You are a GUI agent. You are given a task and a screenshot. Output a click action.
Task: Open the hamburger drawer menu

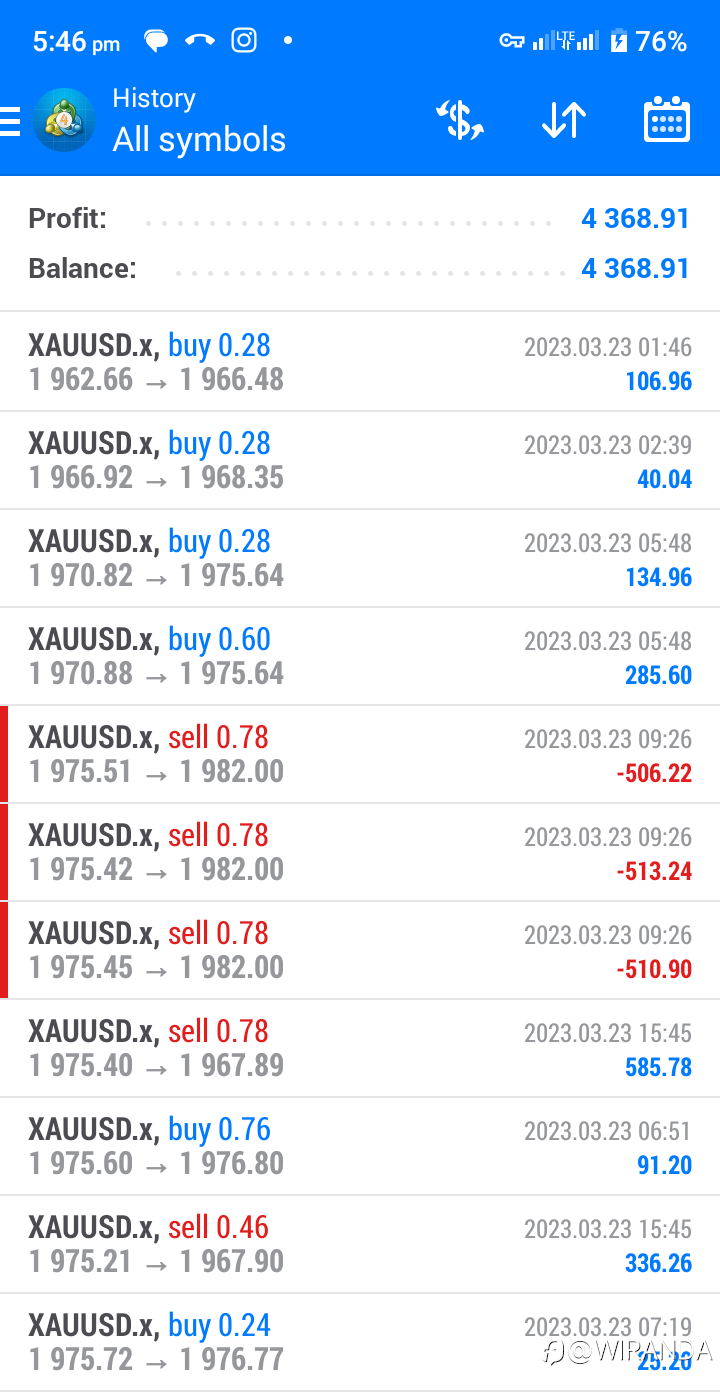pyautogui.click(x=10, y=120)
